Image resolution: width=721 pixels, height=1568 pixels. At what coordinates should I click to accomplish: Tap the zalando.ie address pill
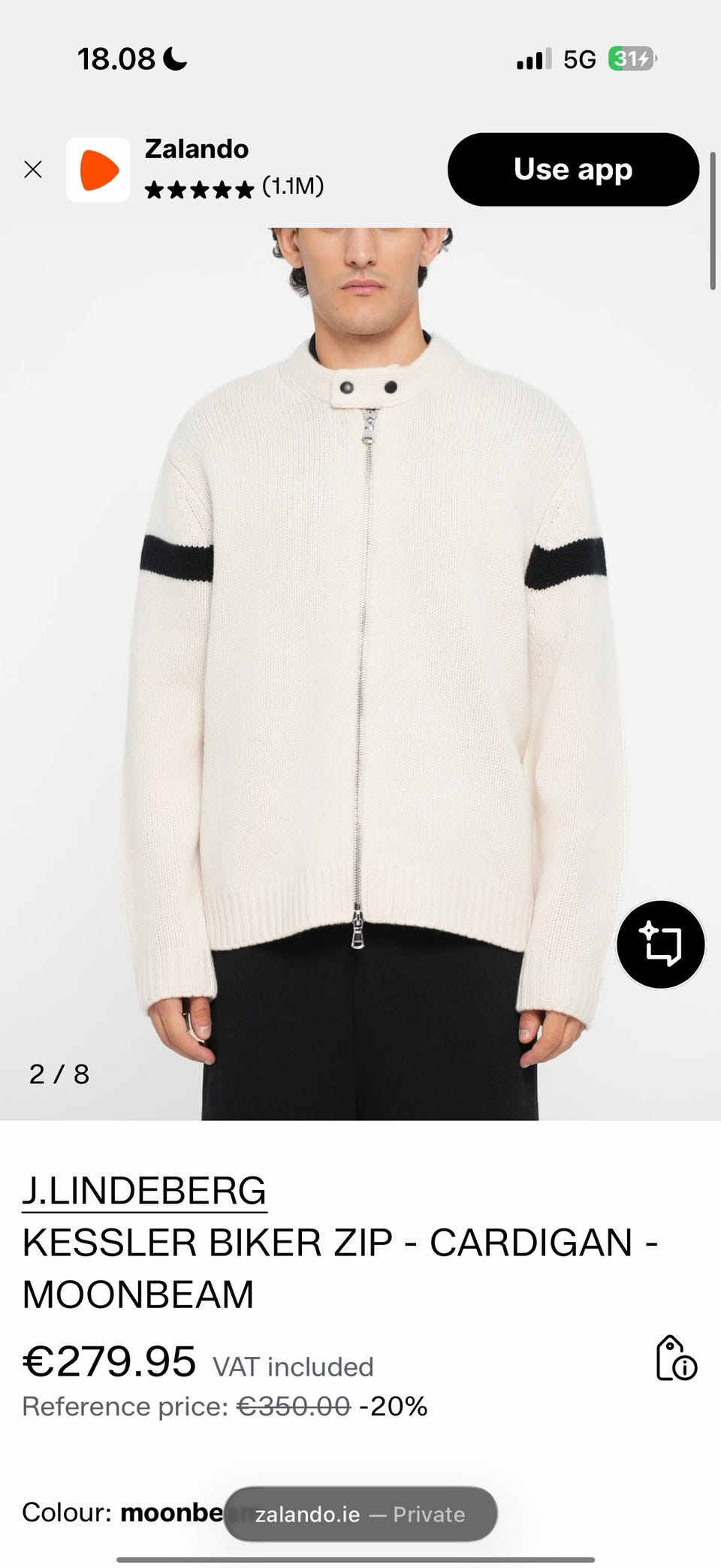pos(360,1514)
